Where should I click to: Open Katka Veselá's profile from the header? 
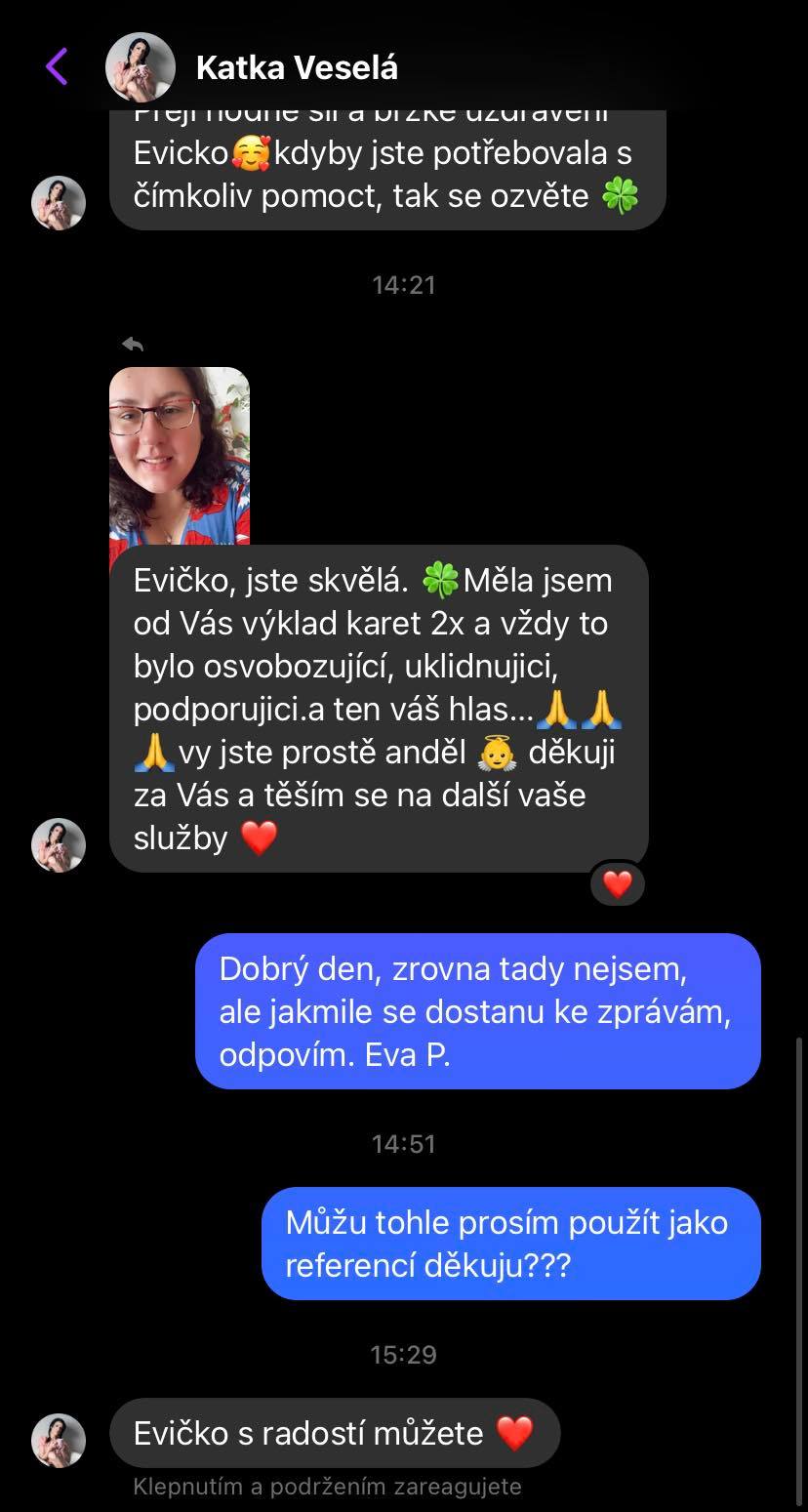[x=296, y=67]
